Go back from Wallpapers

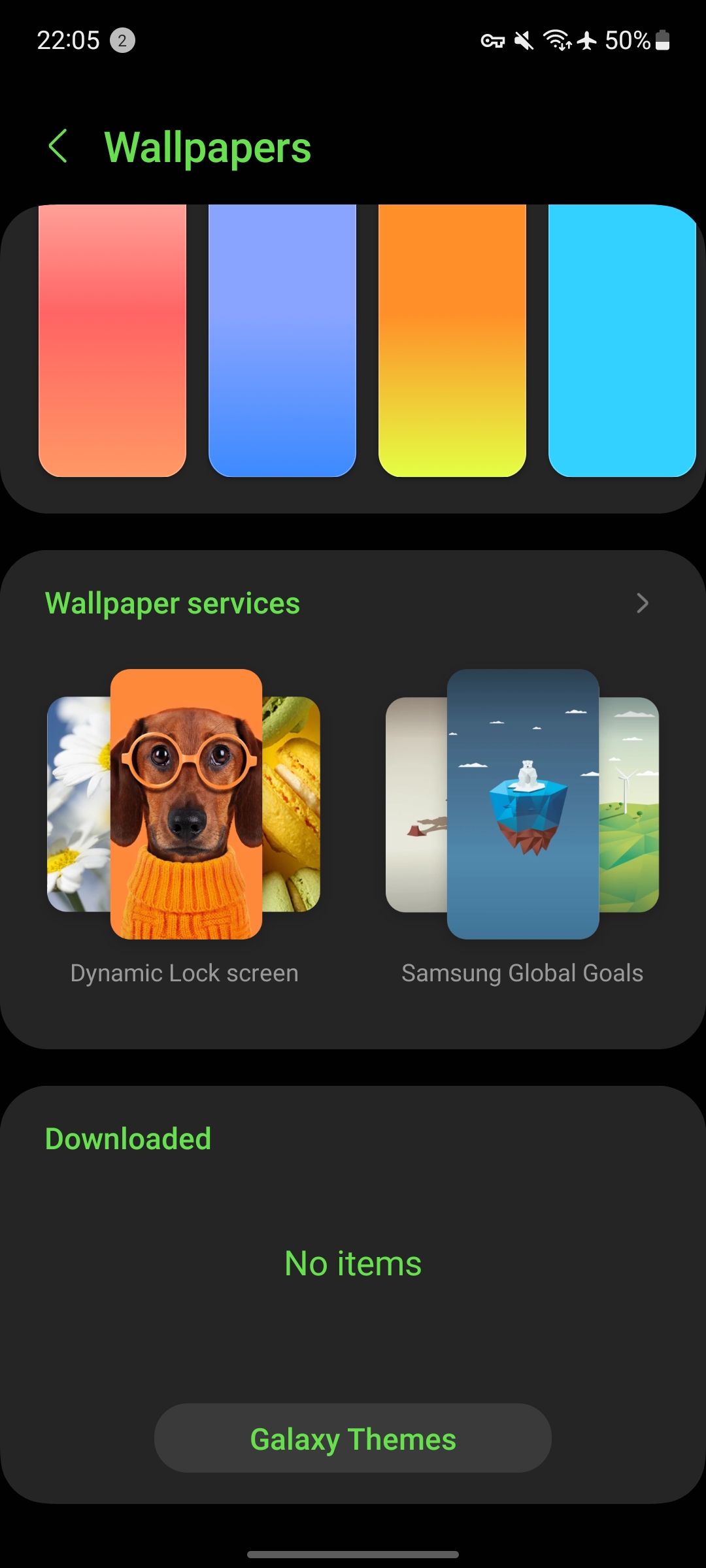[58, 146]
